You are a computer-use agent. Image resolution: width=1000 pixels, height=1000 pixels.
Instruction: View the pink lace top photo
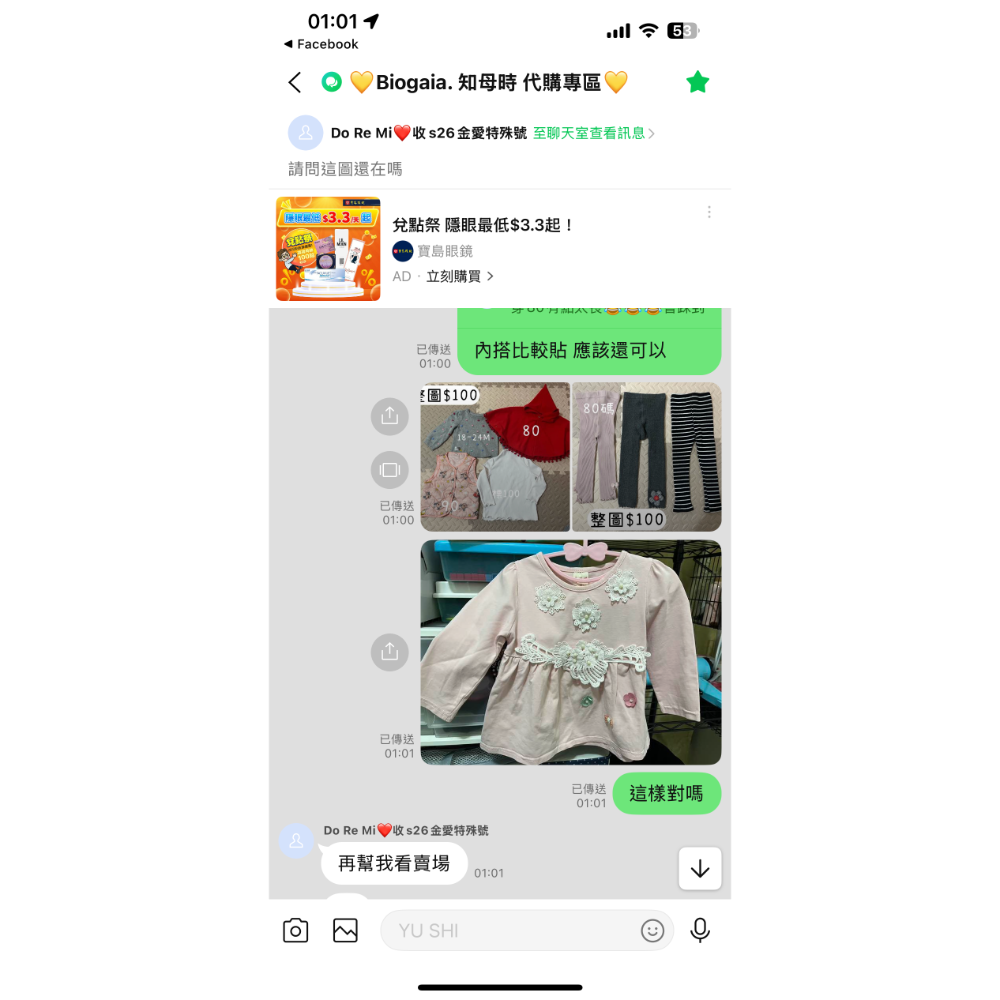pos(570,652)
